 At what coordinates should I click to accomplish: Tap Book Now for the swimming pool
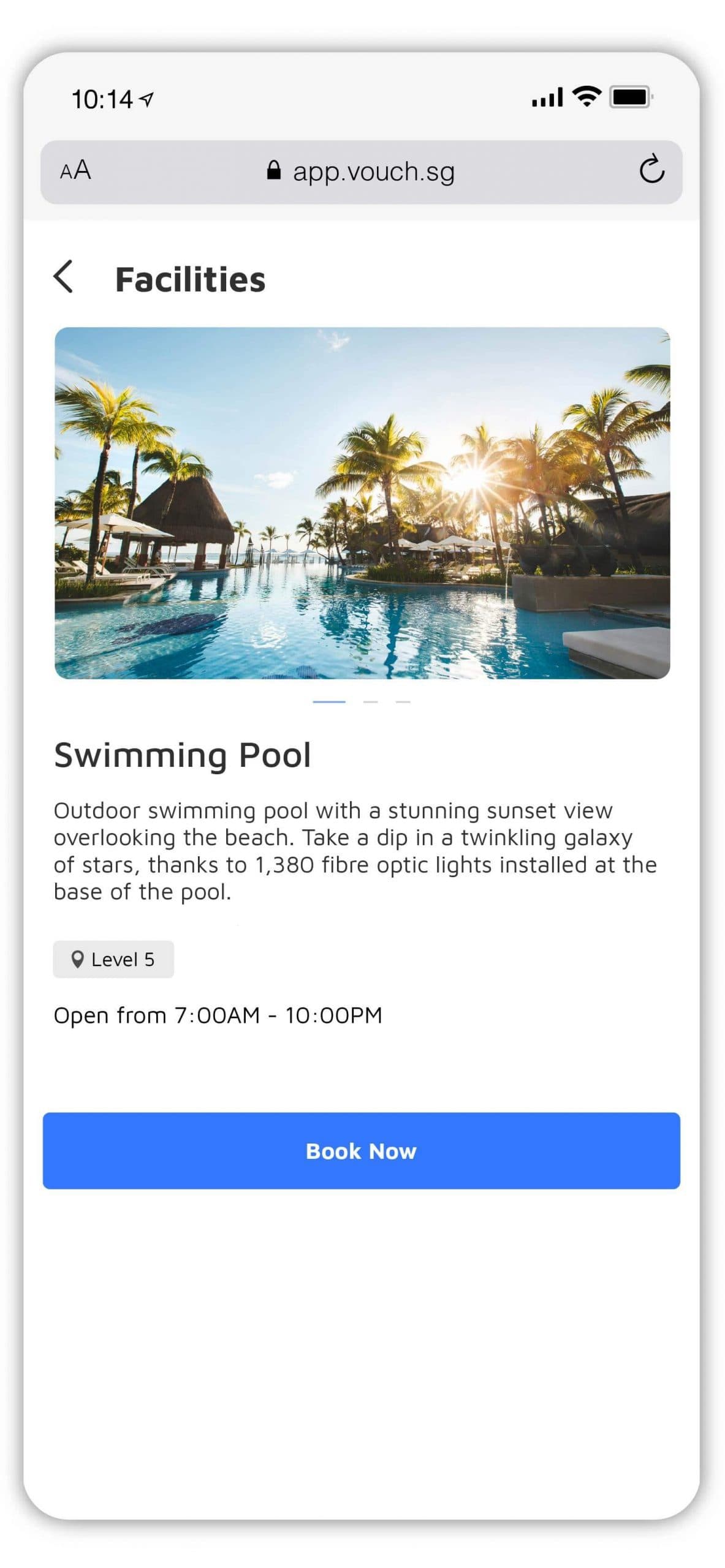[x=362, y=1151]
